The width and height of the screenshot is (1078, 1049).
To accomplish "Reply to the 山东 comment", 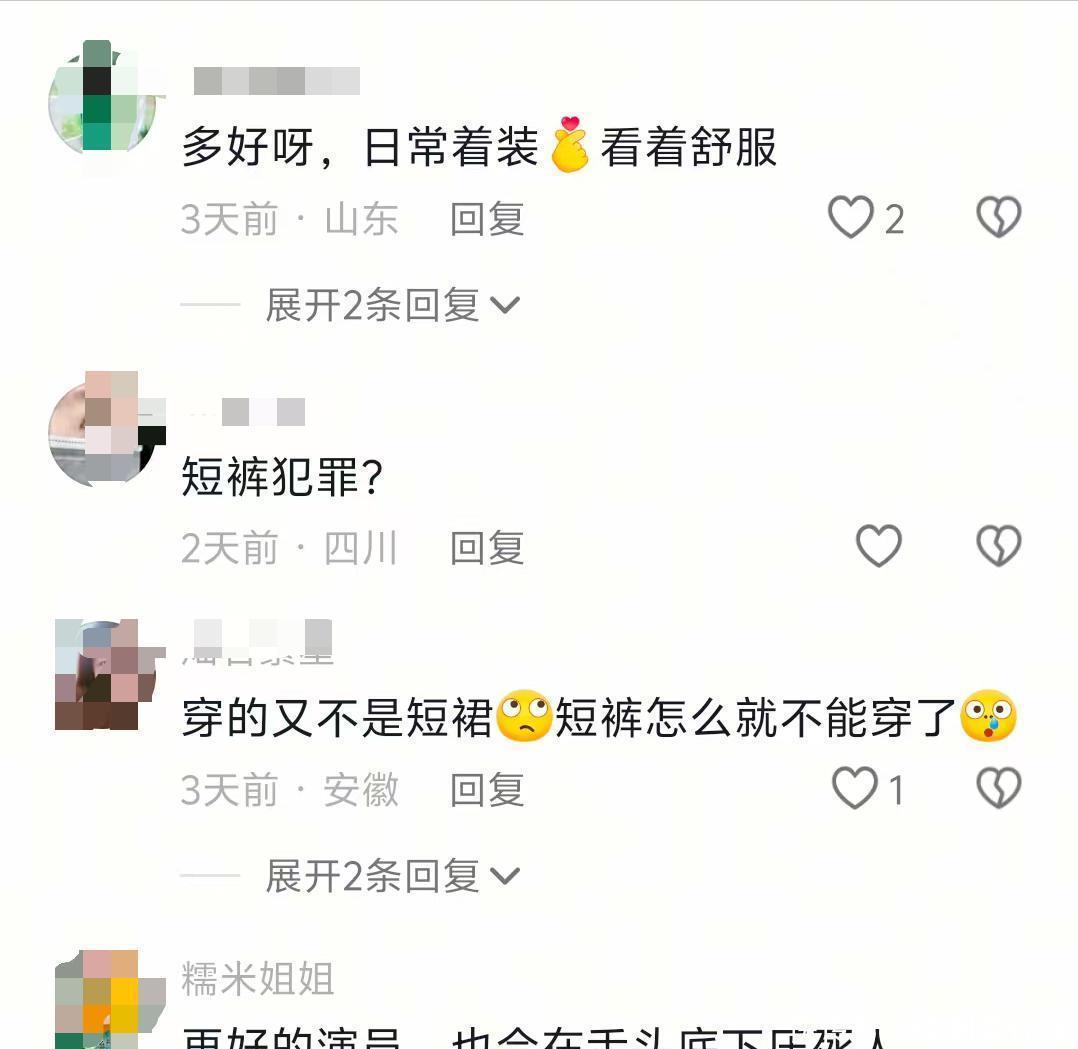I will (487, 219).
